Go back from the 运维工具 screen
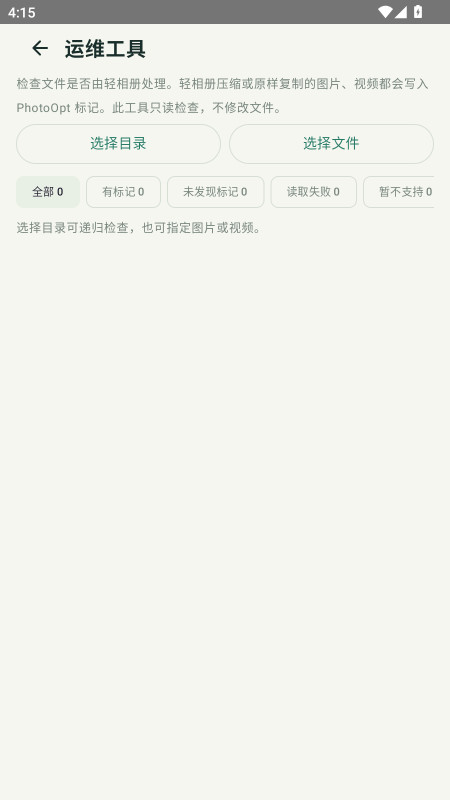 [40, 48]
